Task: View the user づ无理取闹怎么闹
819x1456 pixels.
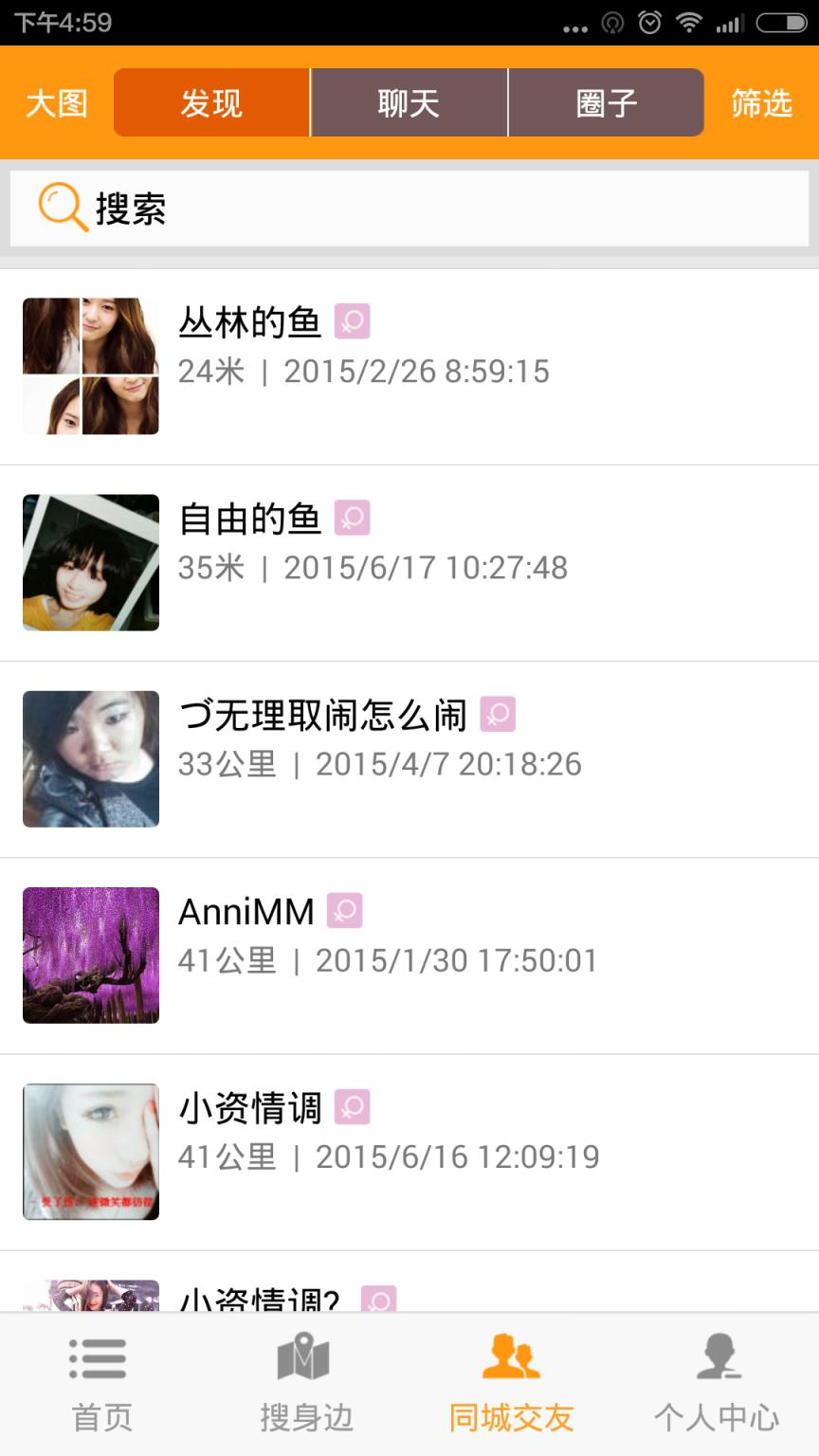Action: [409, 759]
